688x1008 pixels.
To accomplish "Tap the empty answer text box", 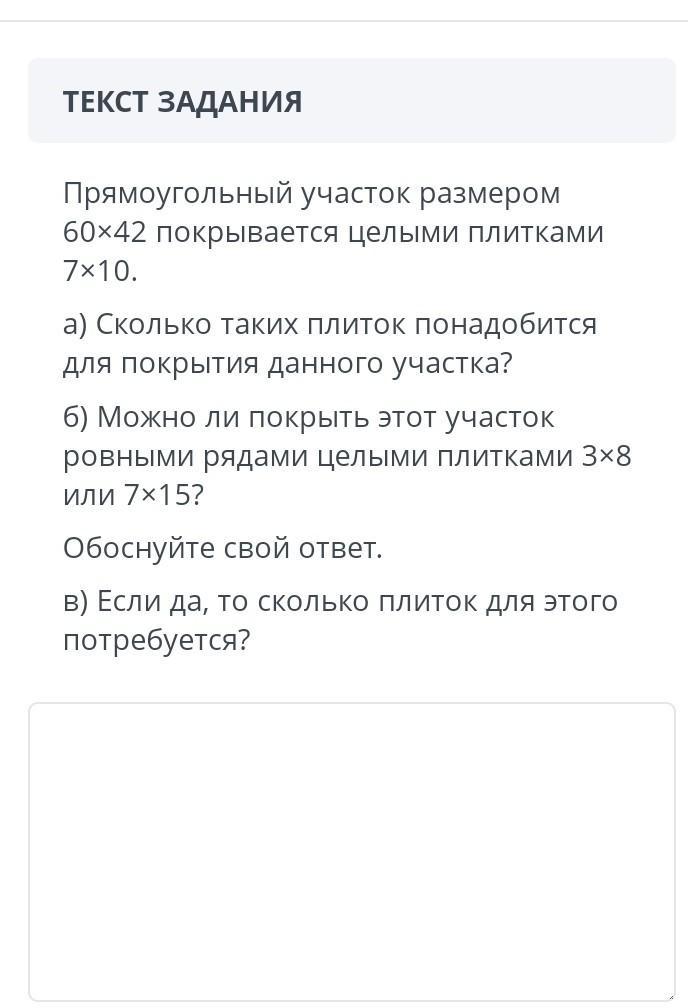I will (x=352, y=851).
